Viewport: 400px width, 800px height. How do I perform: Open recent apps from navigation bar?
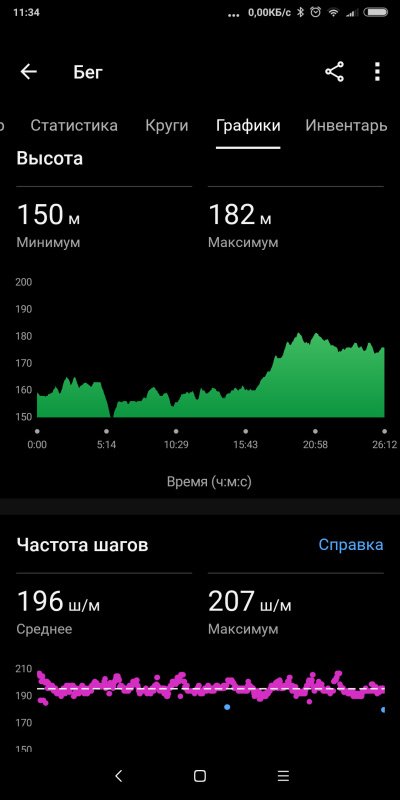click(x=284, y=776)
